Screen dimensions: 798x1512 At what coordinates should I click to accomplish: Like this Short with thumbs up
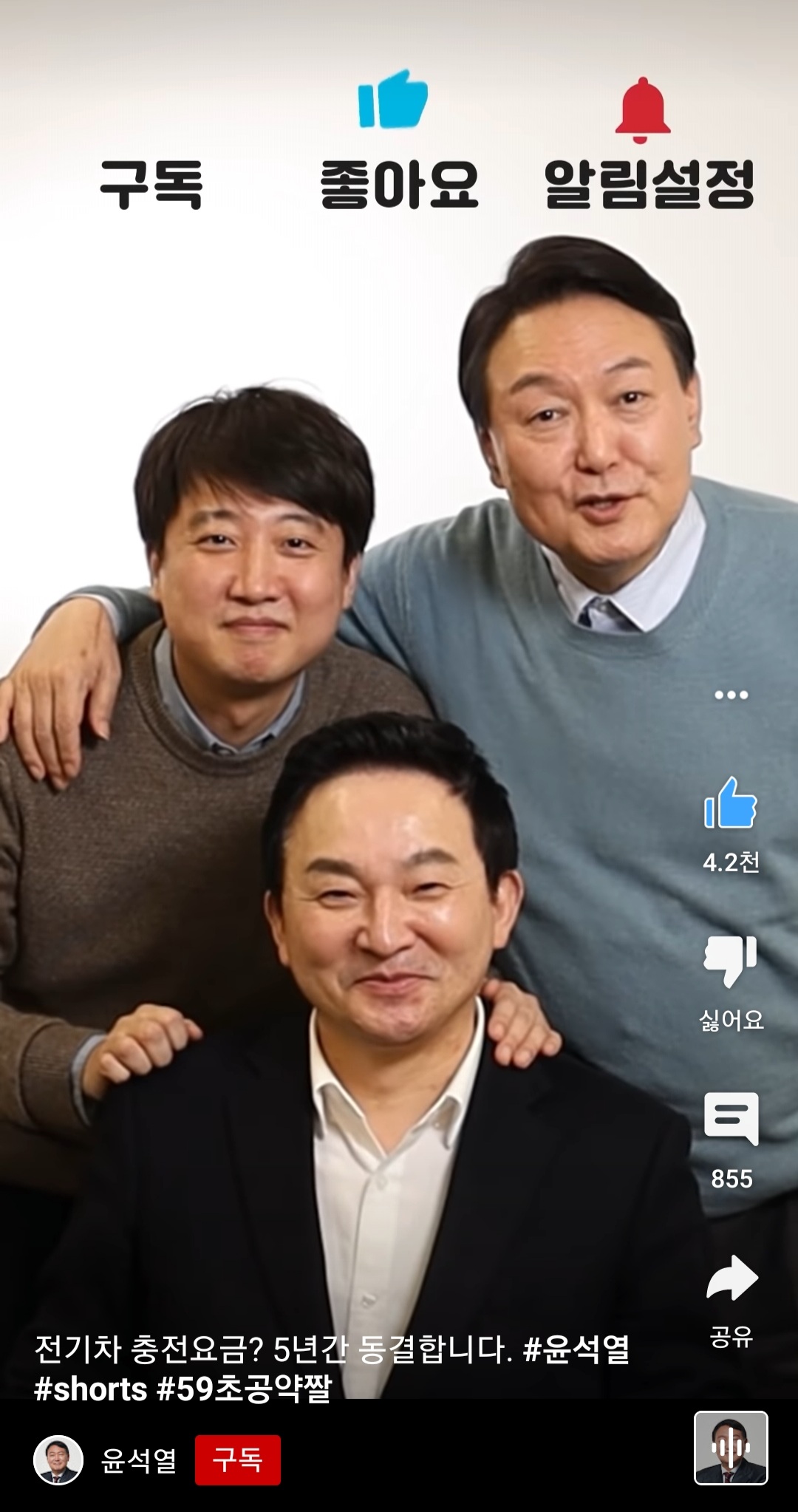(730, 804)
